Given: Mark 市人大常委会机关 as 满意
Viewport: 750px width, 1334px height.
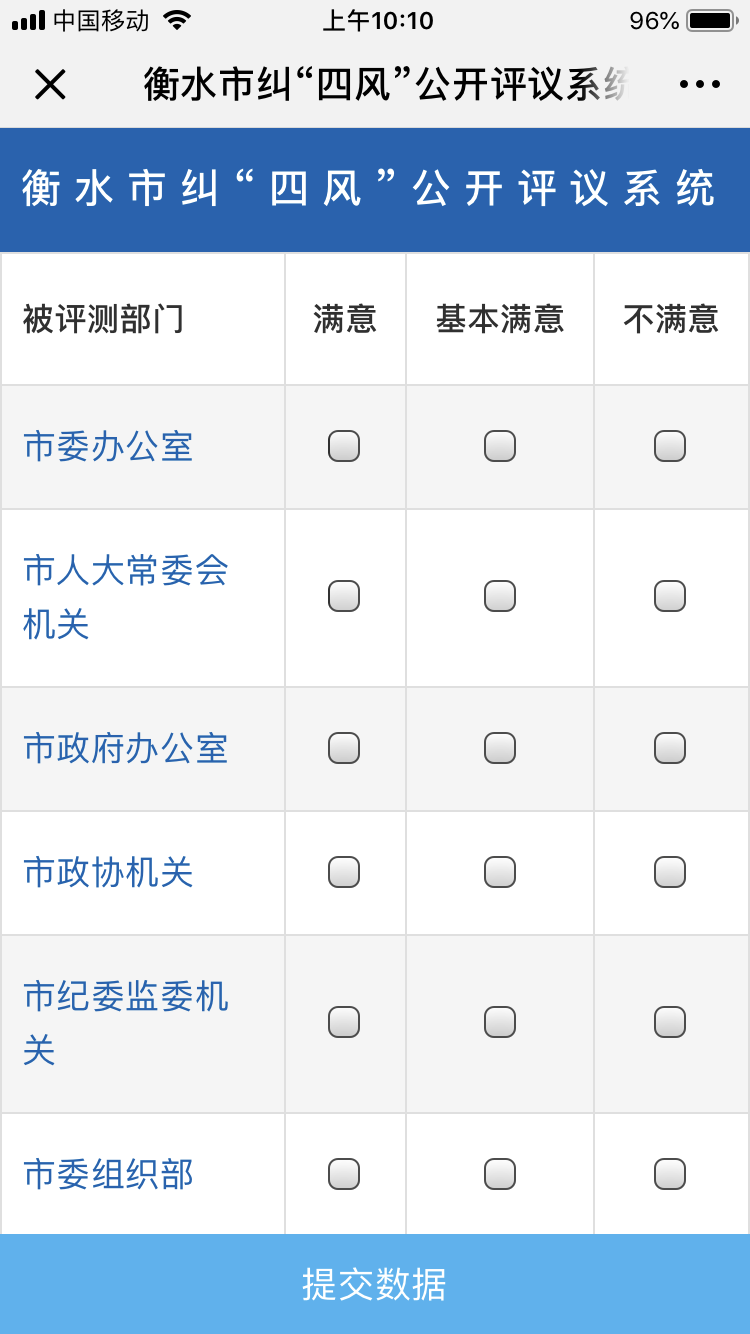Looking at the screenshot, I should (344, 596).
